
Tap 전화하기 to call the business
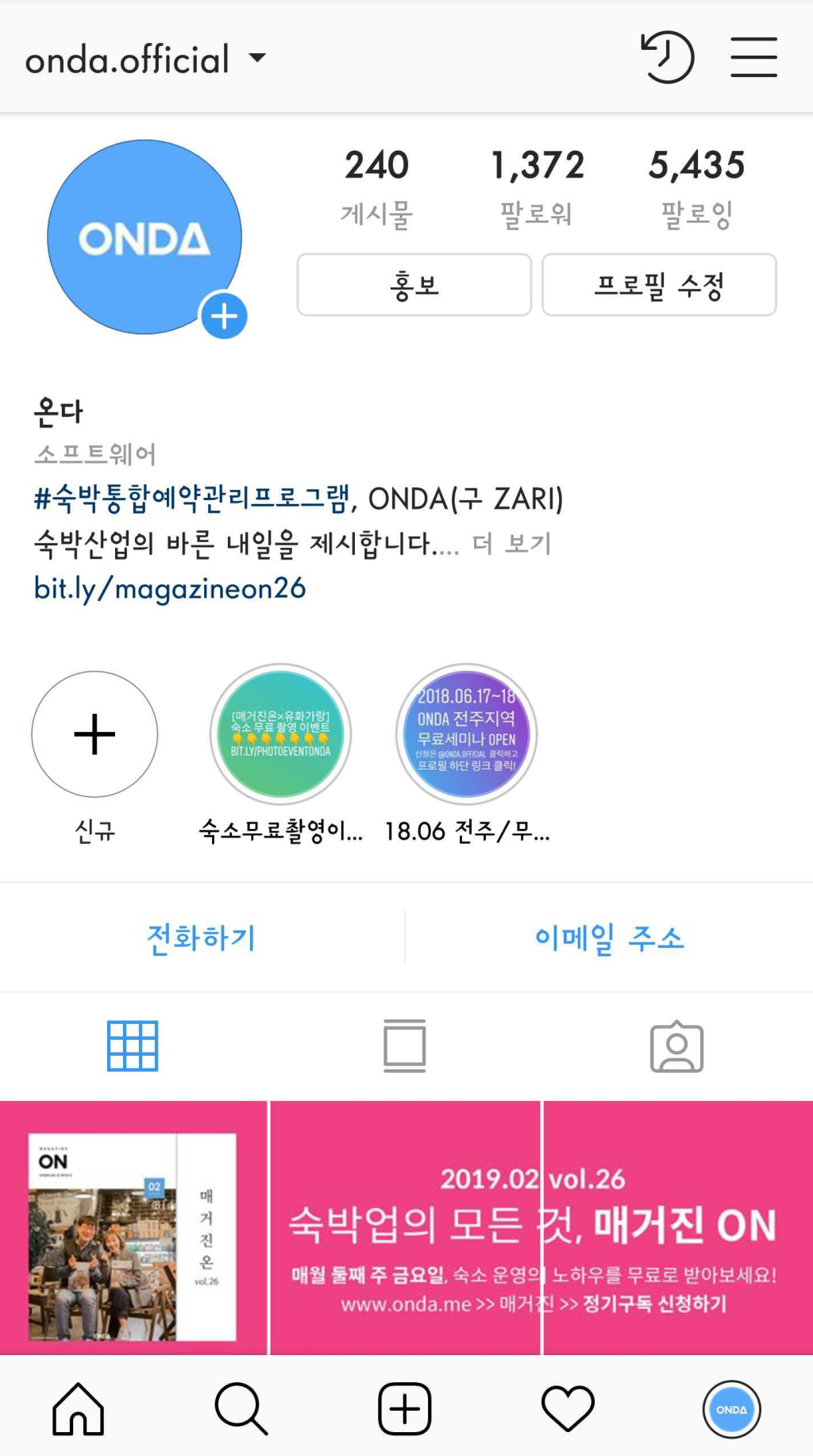[x=202, y=938]
